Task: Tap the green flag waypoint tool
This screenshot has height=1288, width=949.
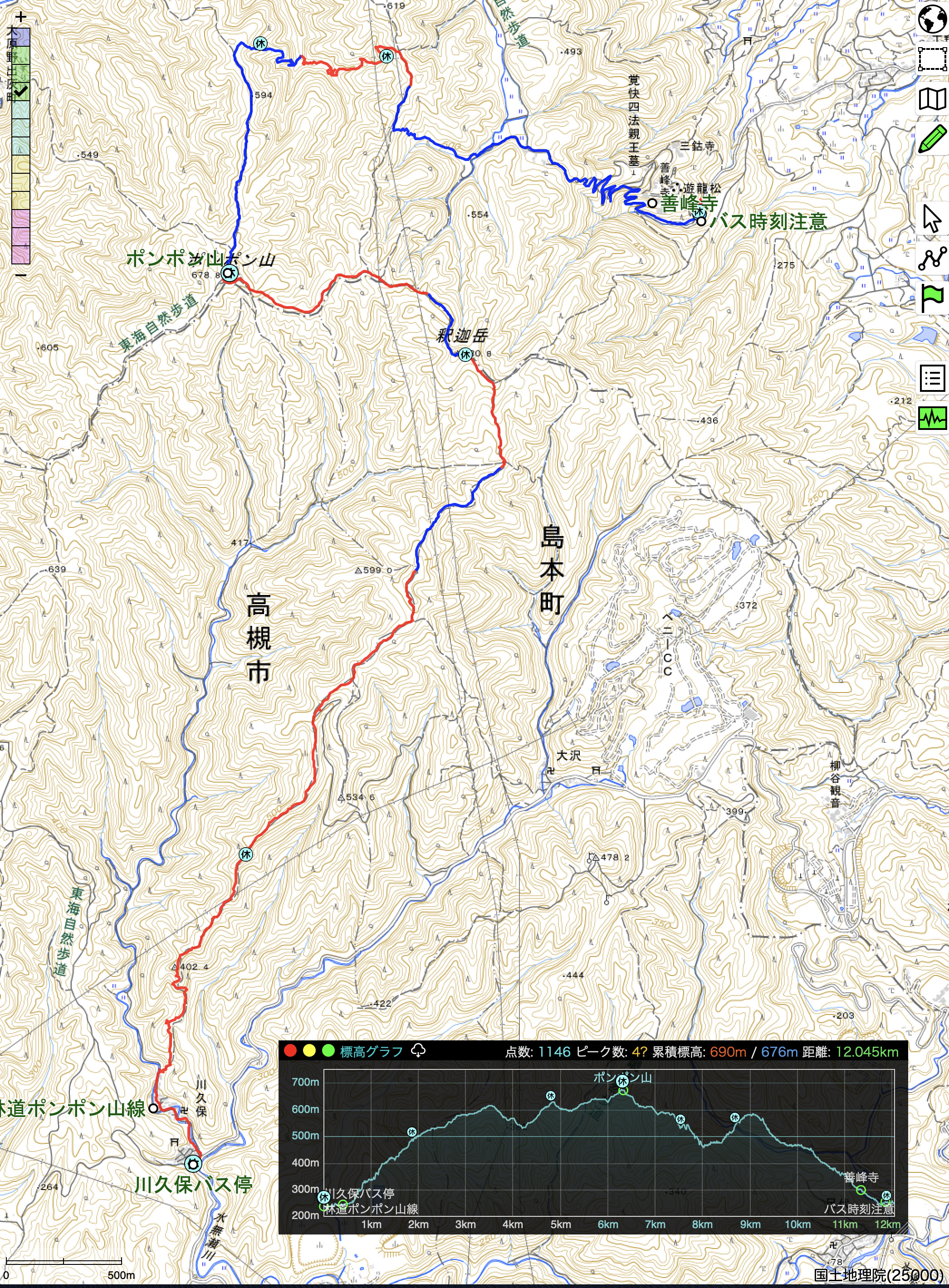Action: 932,298
